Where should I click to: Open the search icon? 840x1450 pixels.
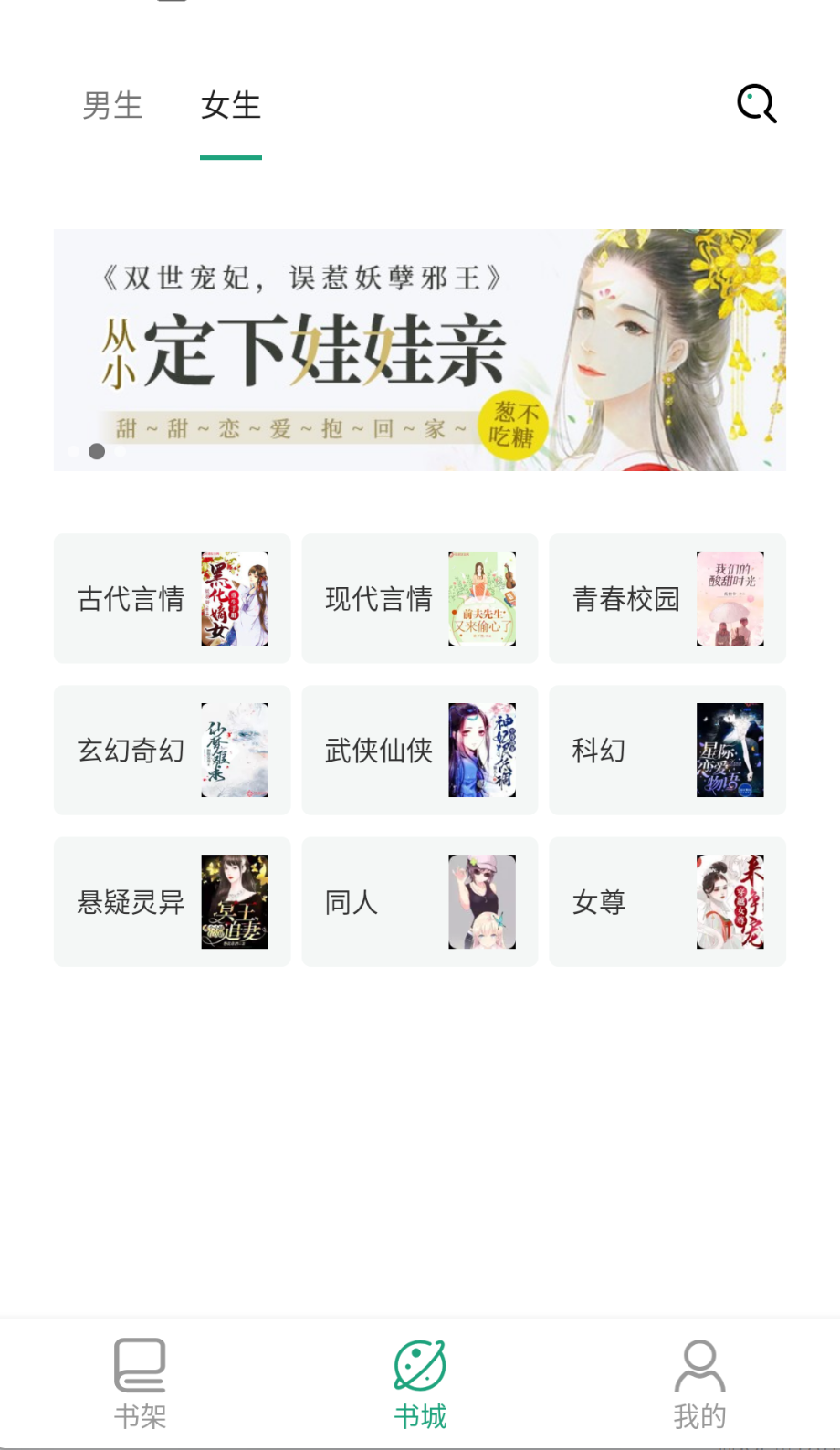click(756, 103)
